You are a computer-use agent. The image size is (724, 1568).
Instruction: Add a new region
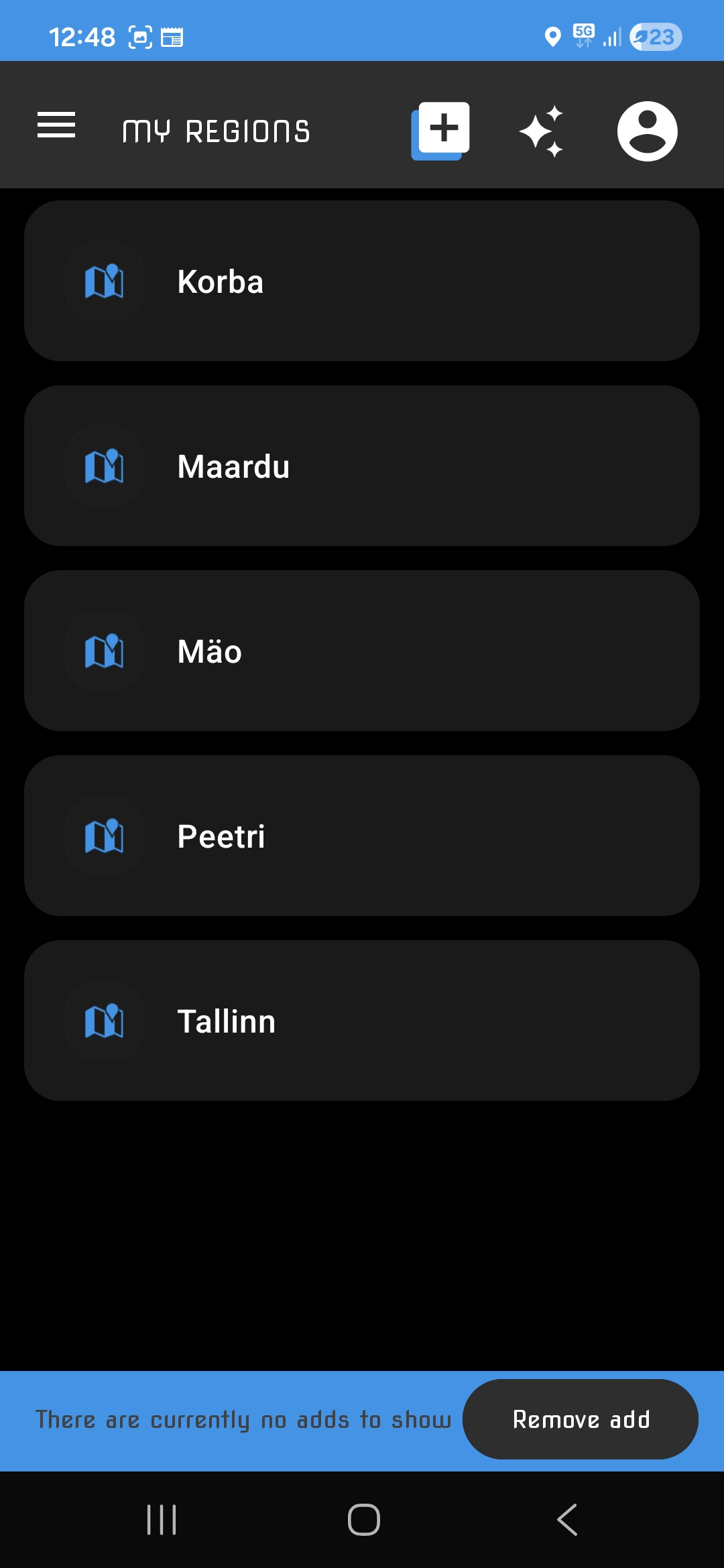point(440,131)
